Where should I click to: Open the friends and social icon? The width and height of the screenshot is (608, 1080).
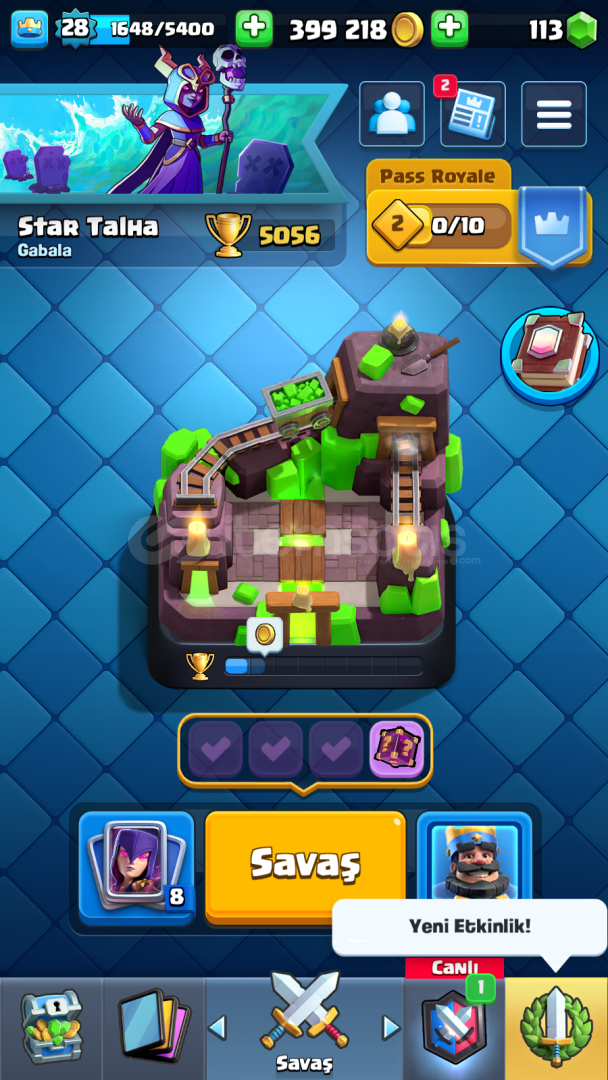click(x=392, y=114)
